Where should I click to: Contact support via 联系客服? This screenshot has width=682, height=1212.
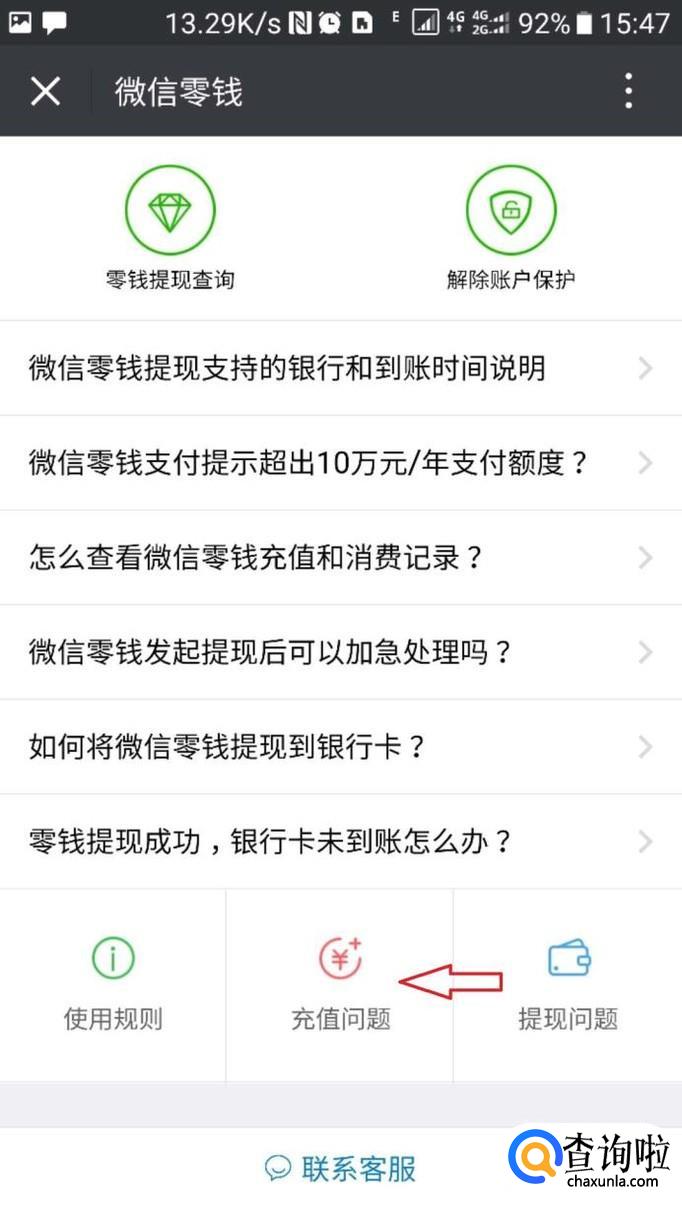340,1168
